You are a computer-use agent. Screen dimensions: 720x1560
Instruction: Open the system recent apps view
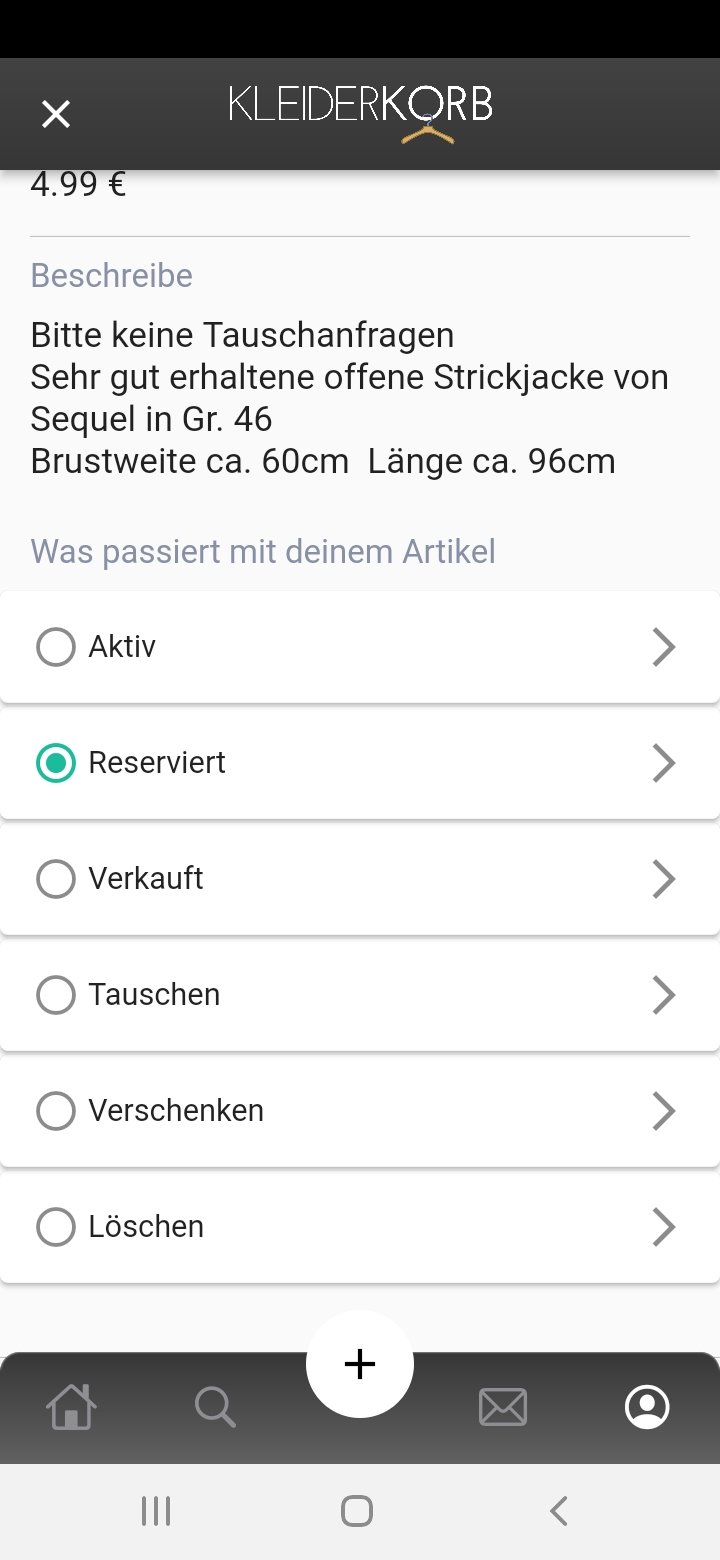[x=156, y=1510]
